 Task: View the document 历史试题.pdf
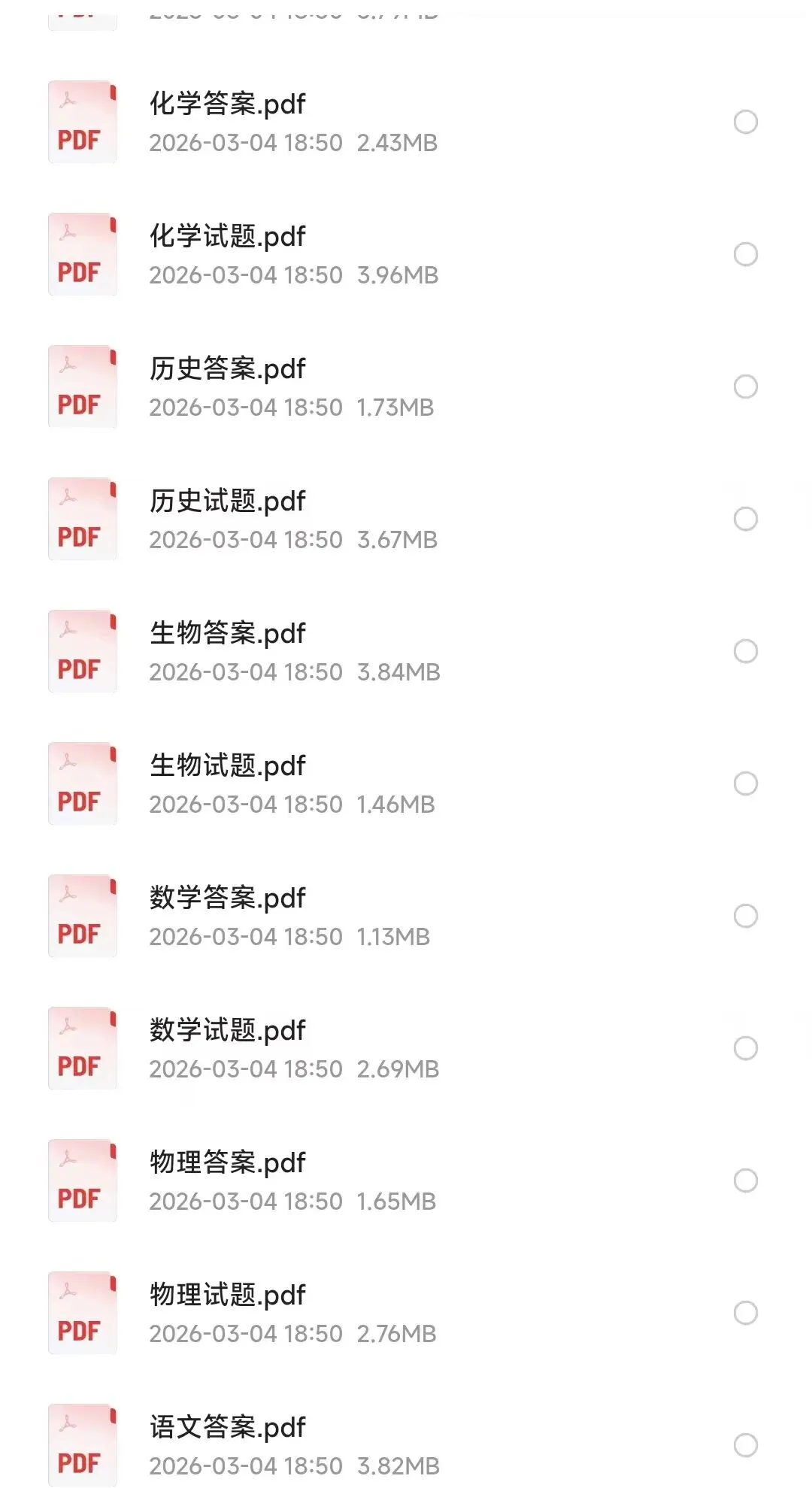coord(227,502)
